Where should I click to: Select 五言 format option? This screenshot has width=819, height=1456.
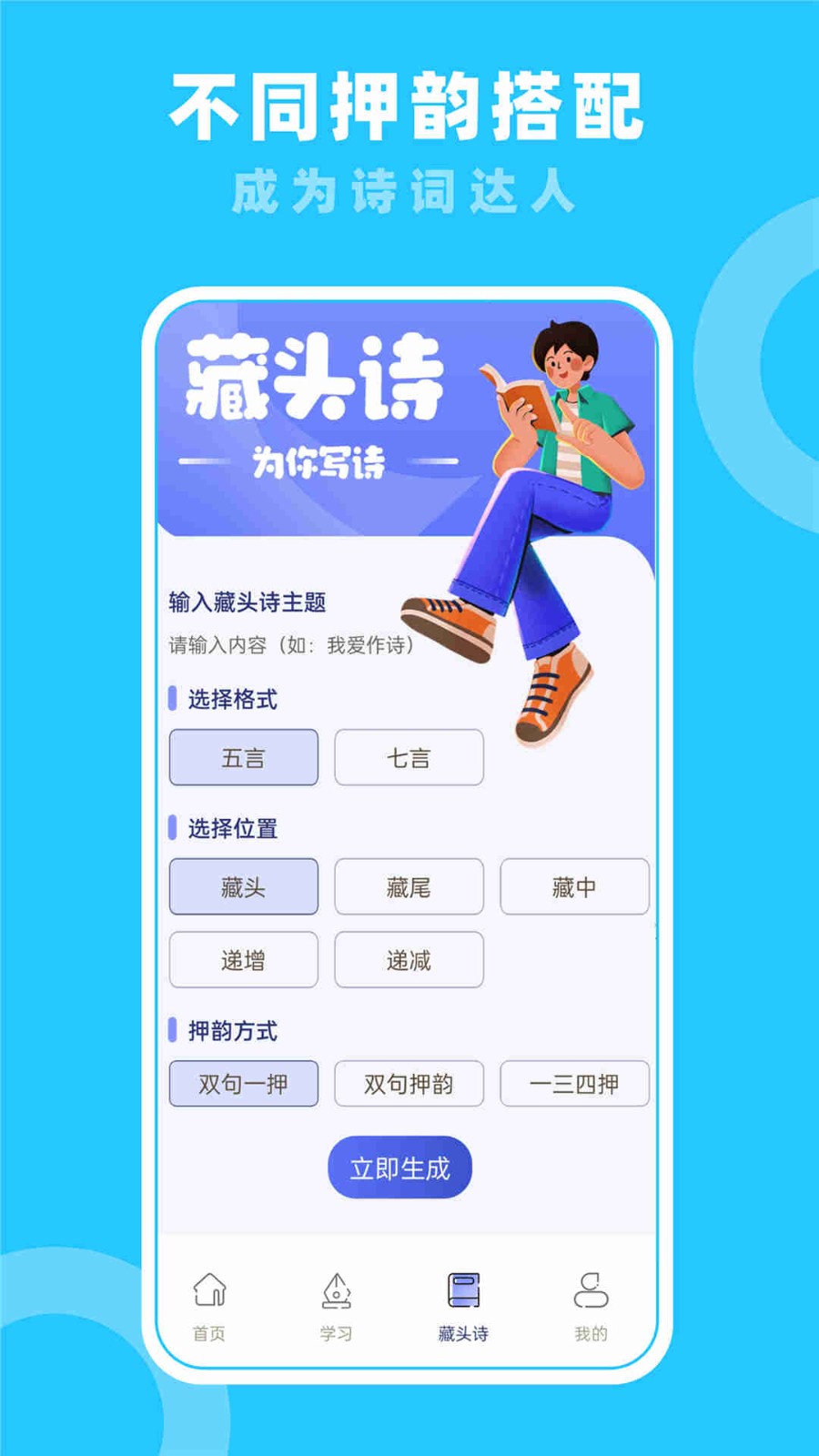click(x=242, y=758)
